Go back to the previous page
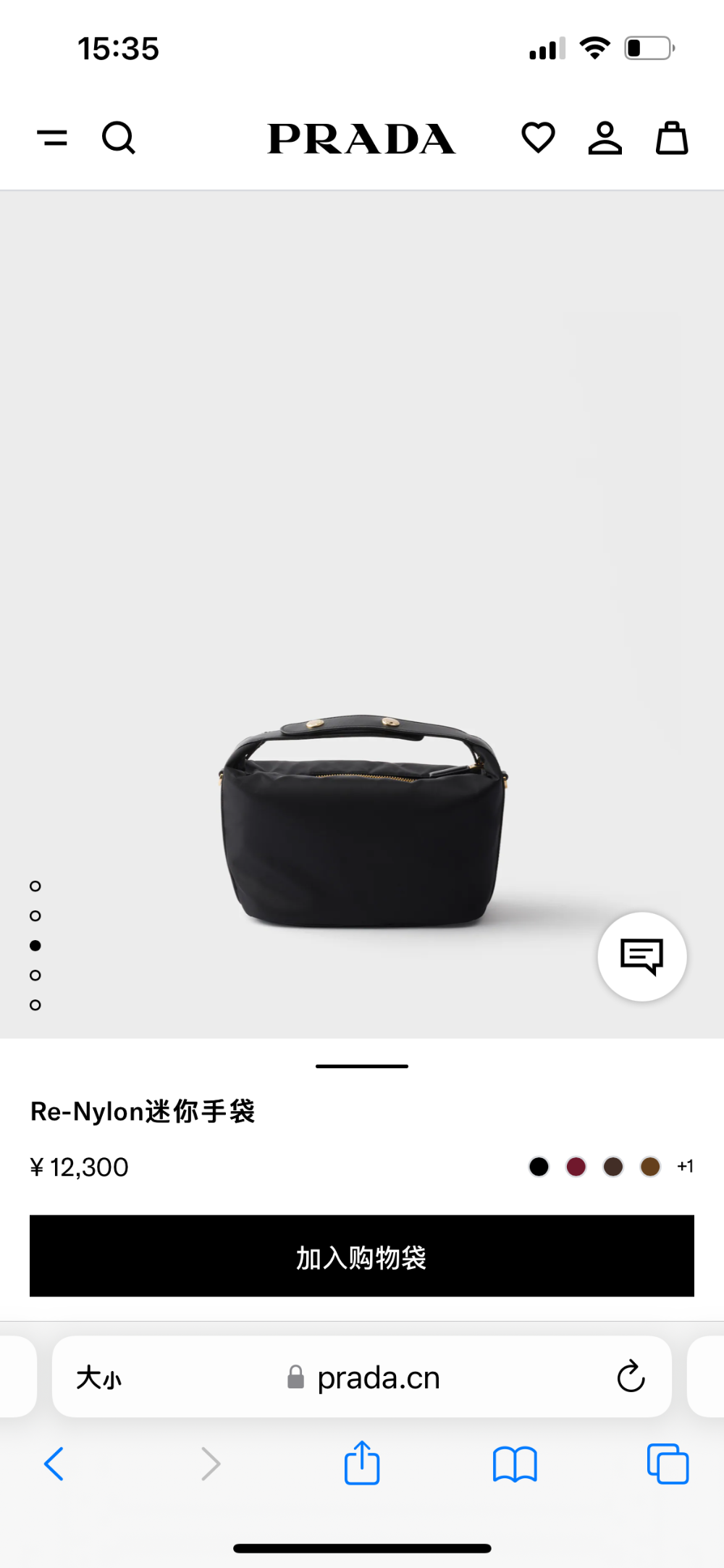This screenshot has width=724, height=1568. pyautogui.click(x=54, y=1464)
